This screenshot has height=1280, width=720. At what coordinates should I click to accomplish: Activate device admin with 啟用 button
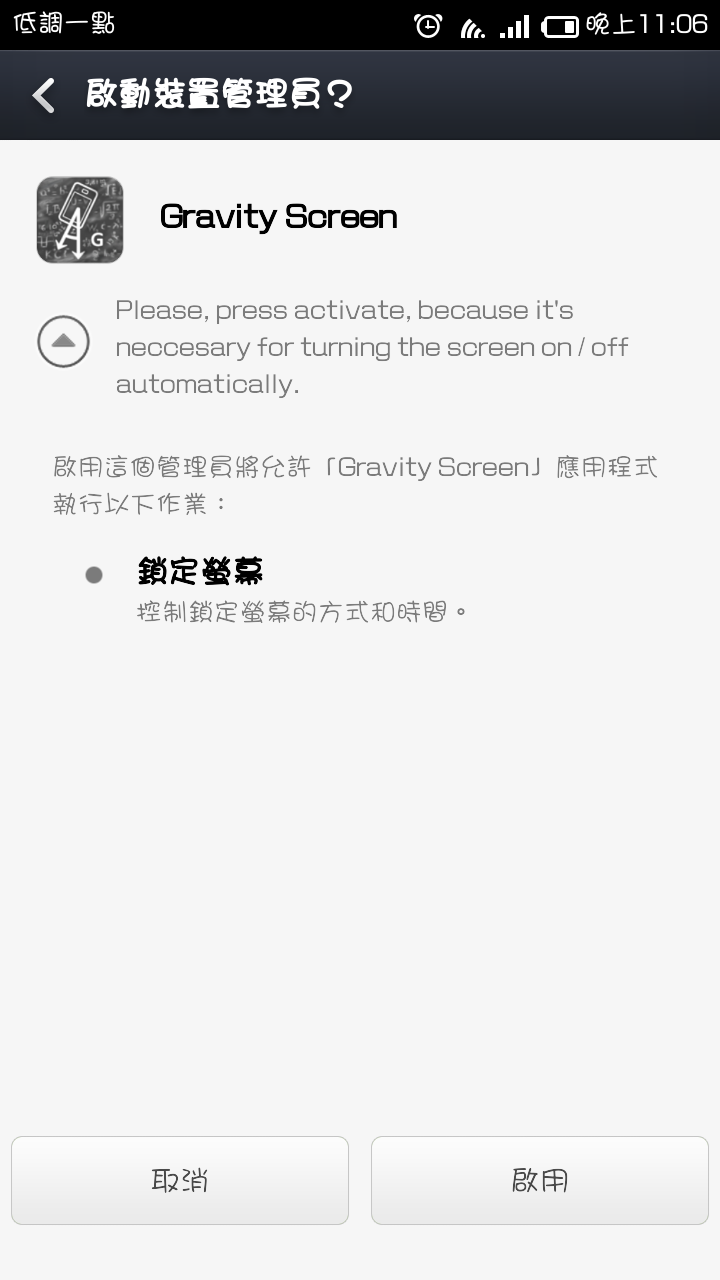pyautogui.click(x=540, y=1180)
